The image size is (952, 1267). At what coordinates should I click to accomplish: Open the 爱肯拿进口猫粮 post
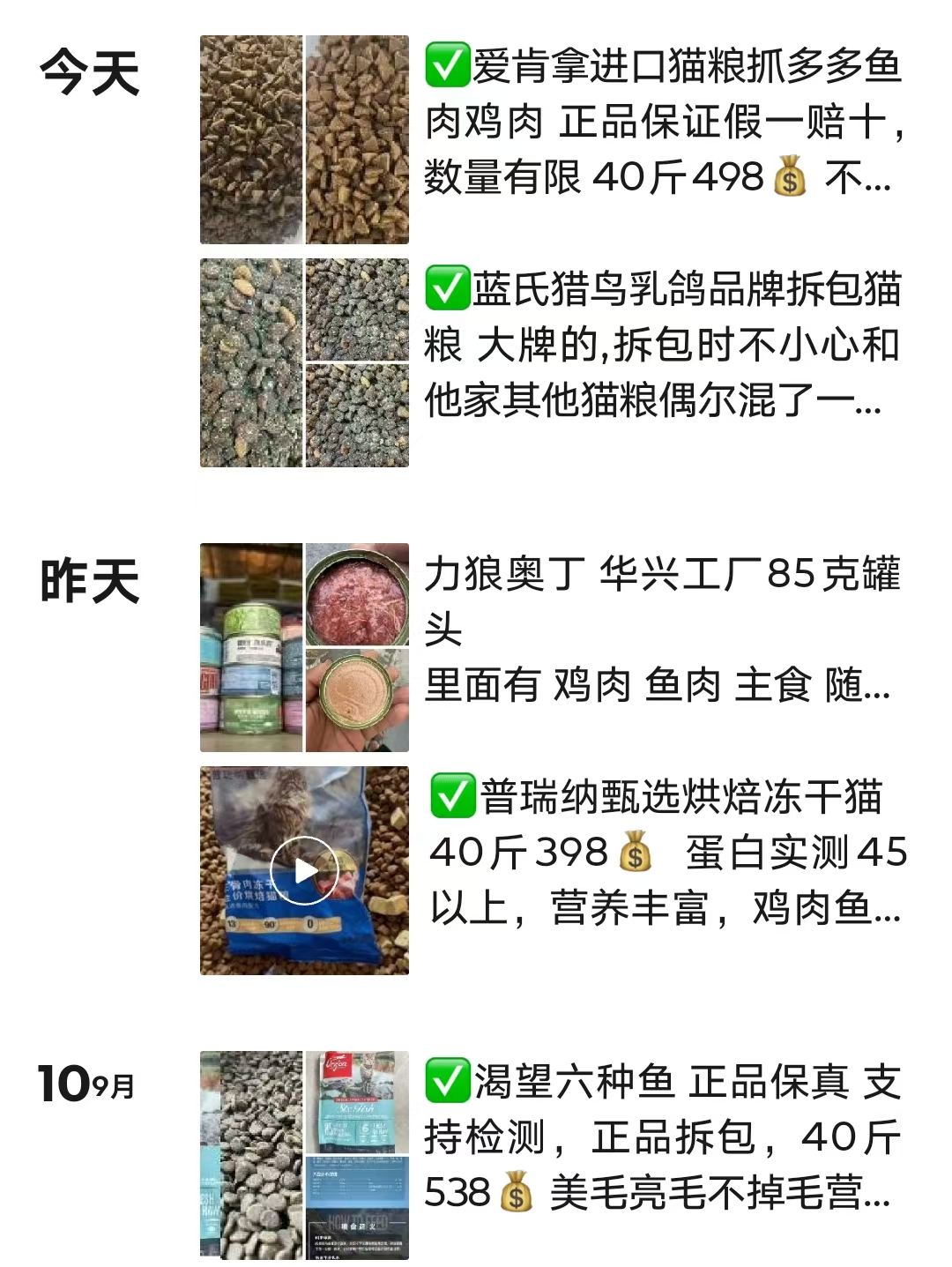point(661,122)
